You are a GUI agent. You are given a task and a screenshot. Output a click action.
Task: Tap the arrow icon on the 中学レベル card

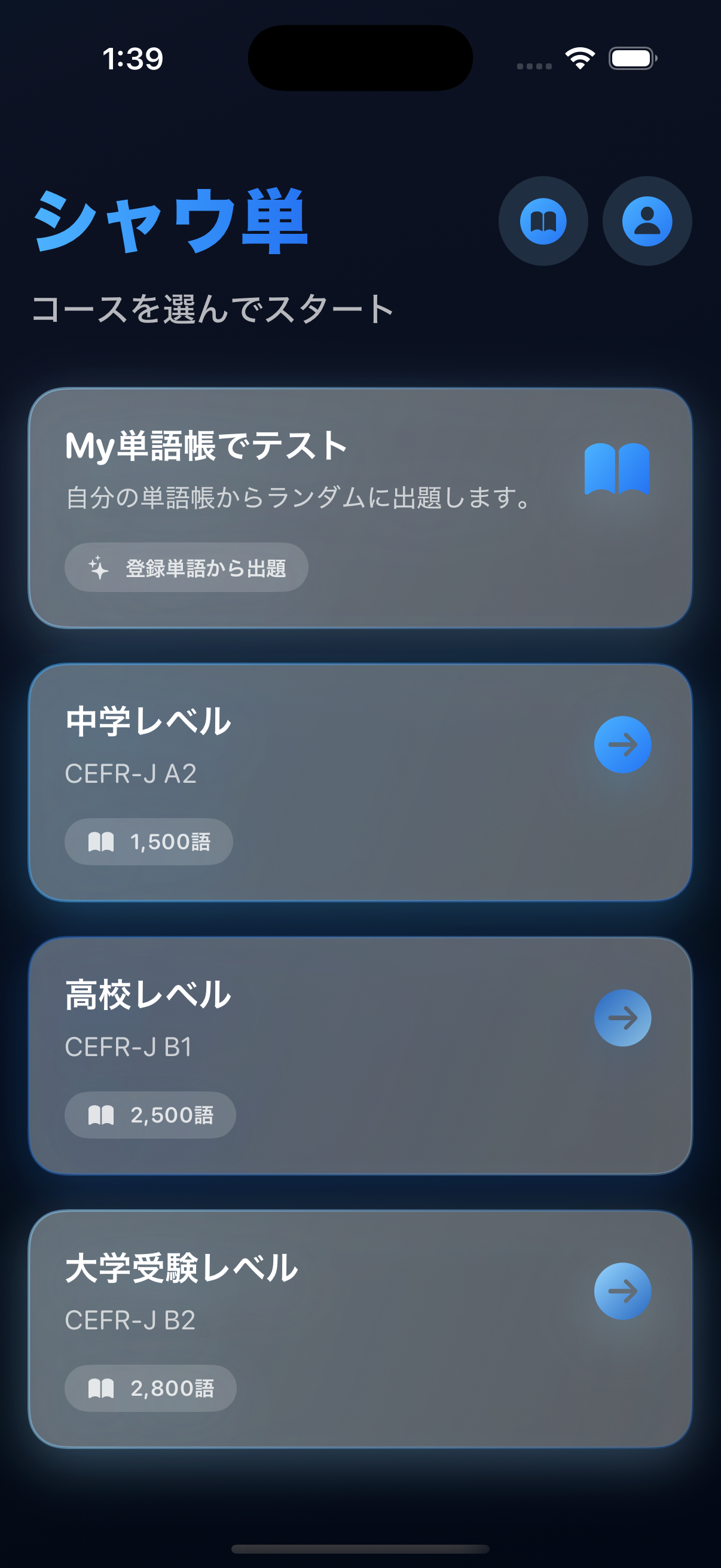pos(622,743)
